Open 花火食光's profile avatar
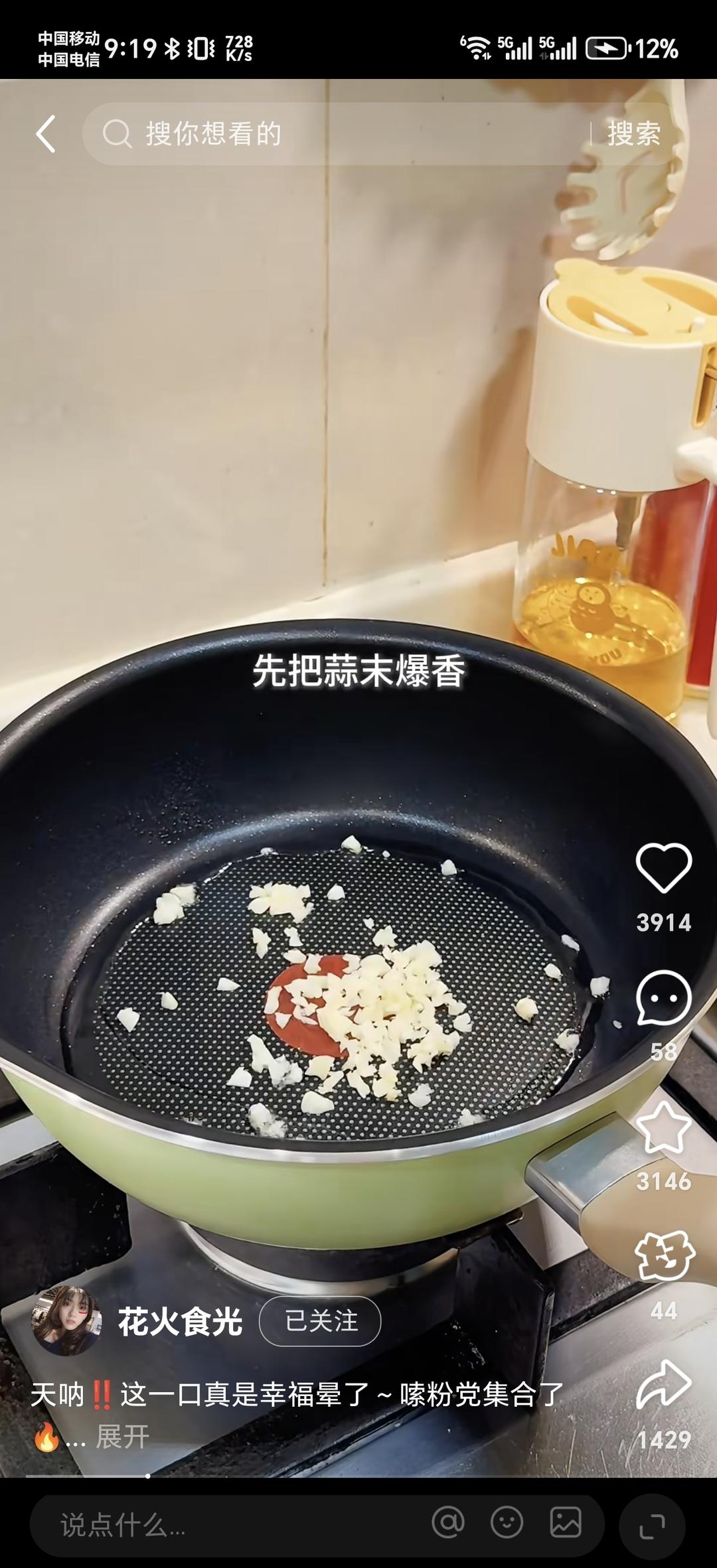The width and height of the screenshot is (717, 1568). point(66,1320)
